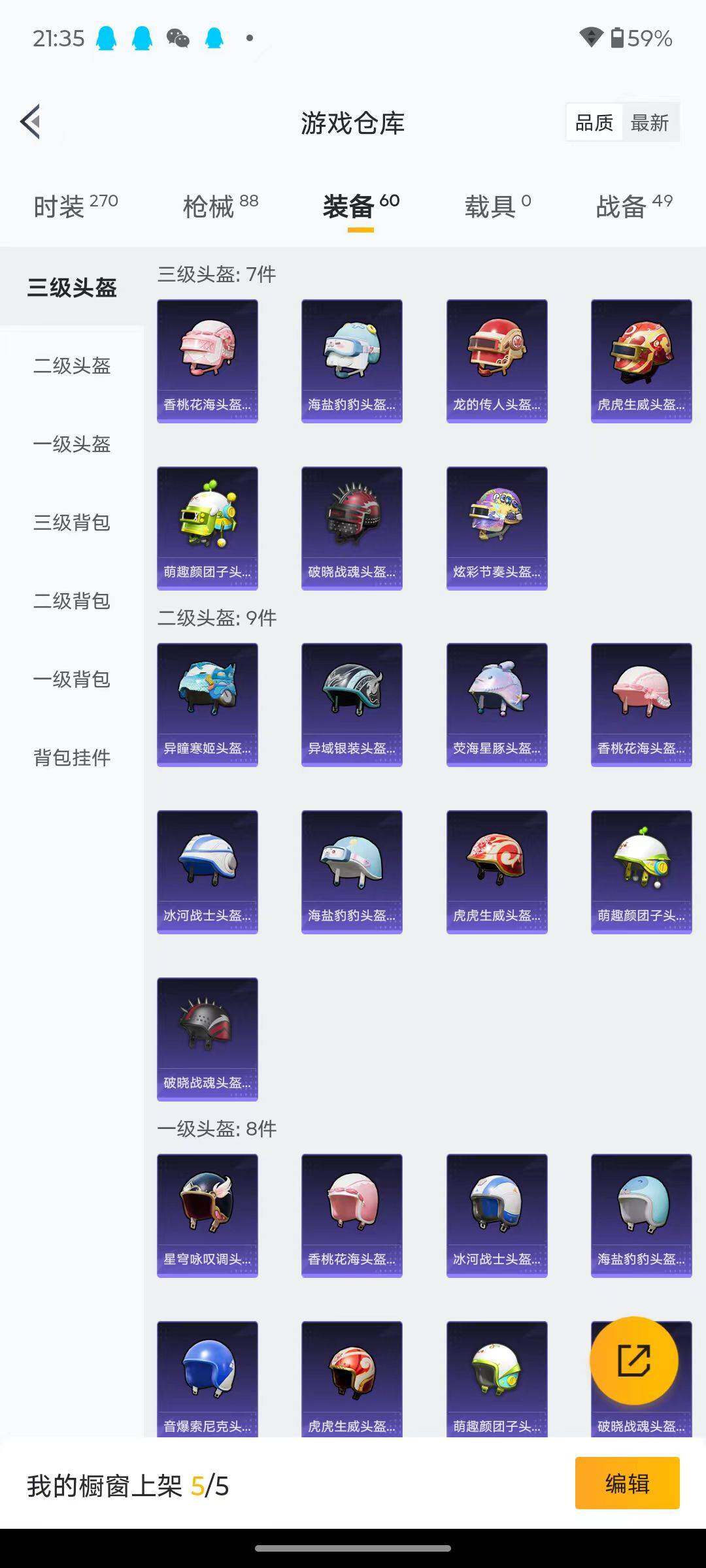Switch to the 时装 tab
The width and height of the screenshot is (706, 1568).
click(75, 206)
